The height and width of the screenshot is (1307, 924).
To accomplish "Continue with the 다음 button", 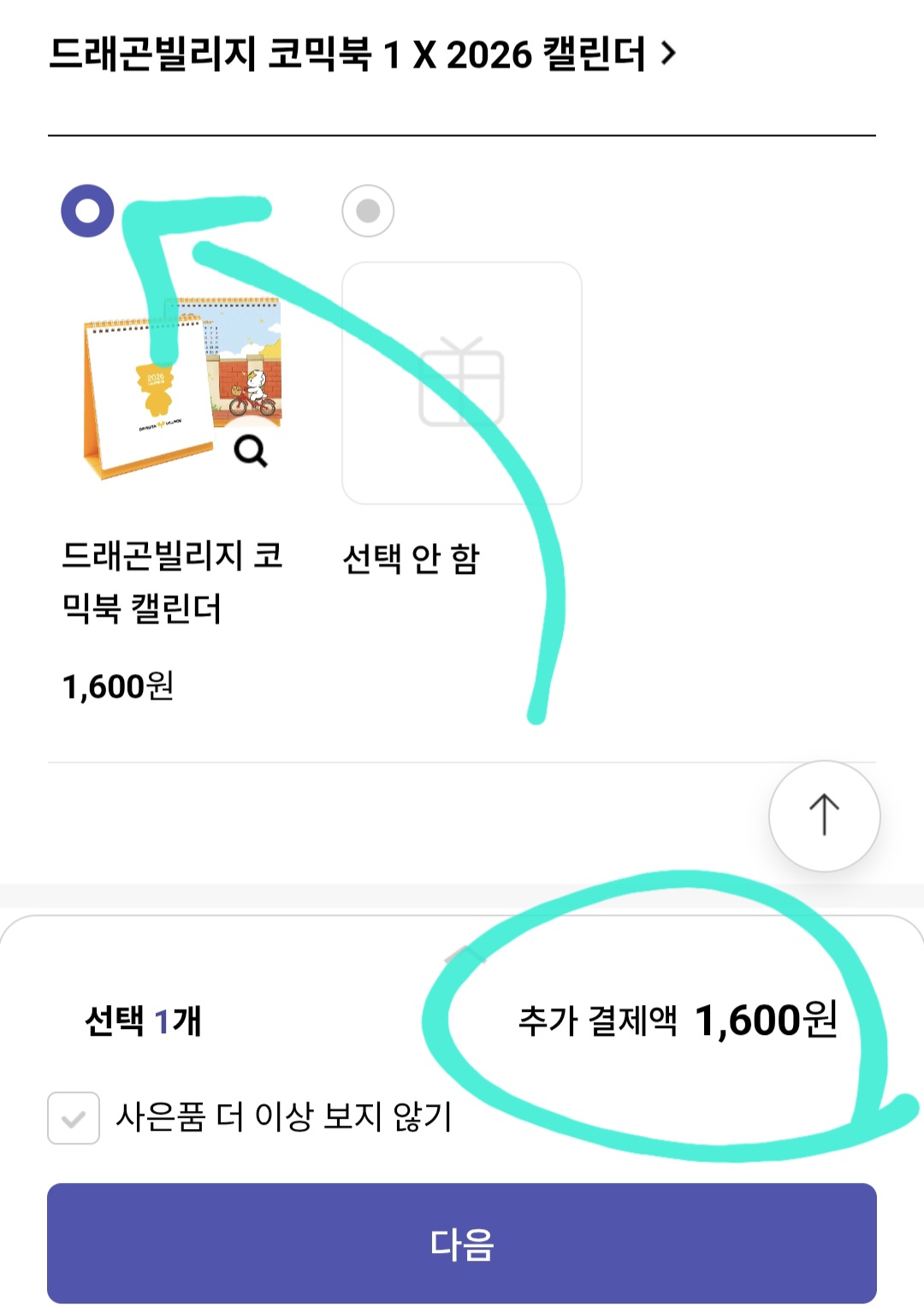I will click(462, 1243).
